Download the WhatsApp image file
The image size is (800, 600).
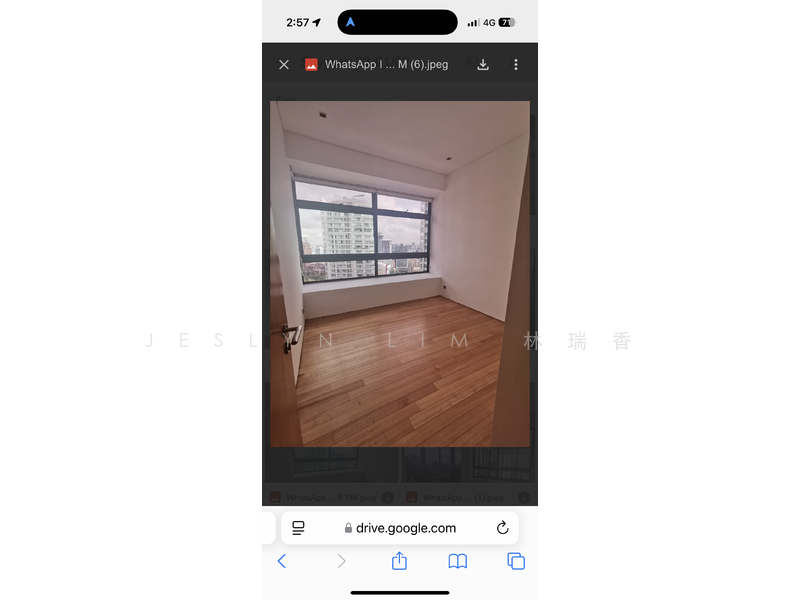(x=483, y=65)
